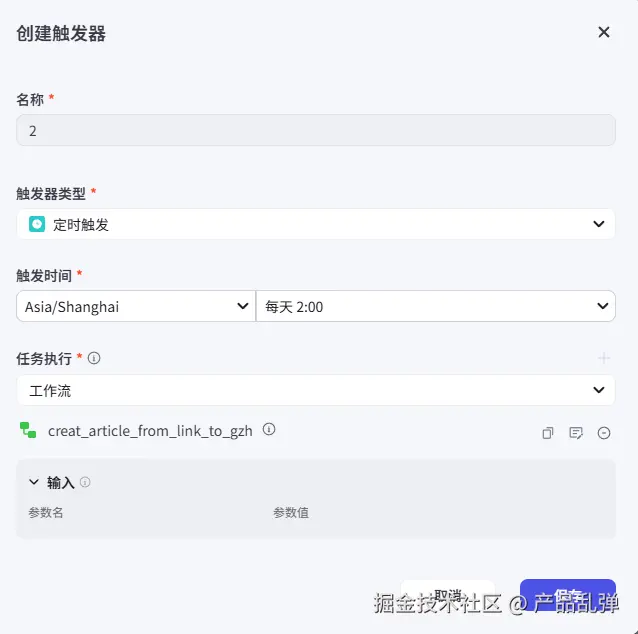Collapse the 输入 section
This screenshot has width=638, height=634.
(x=34, y=482)
